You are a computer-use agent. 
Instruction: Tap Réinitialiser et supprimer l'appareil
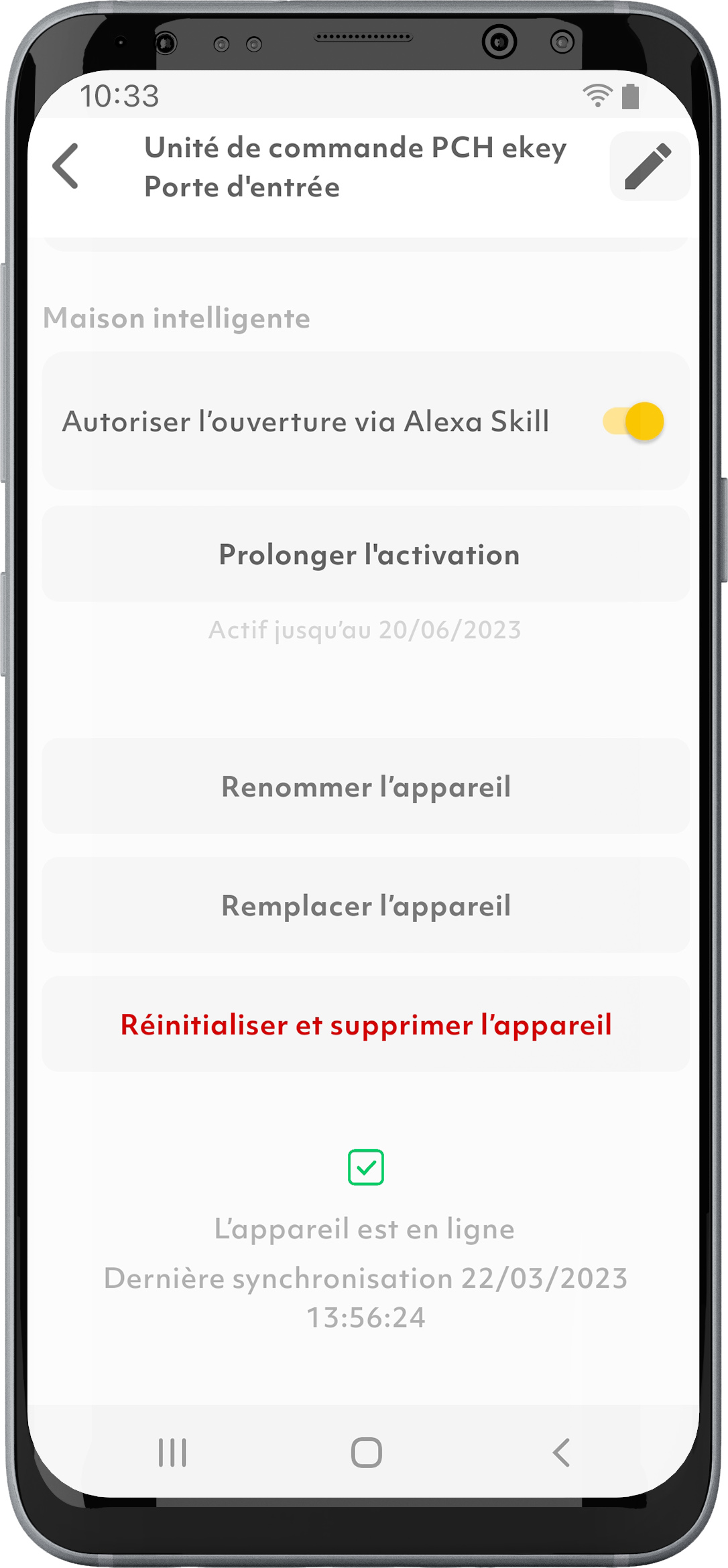pyautogui.click(x=366, y=1025)
